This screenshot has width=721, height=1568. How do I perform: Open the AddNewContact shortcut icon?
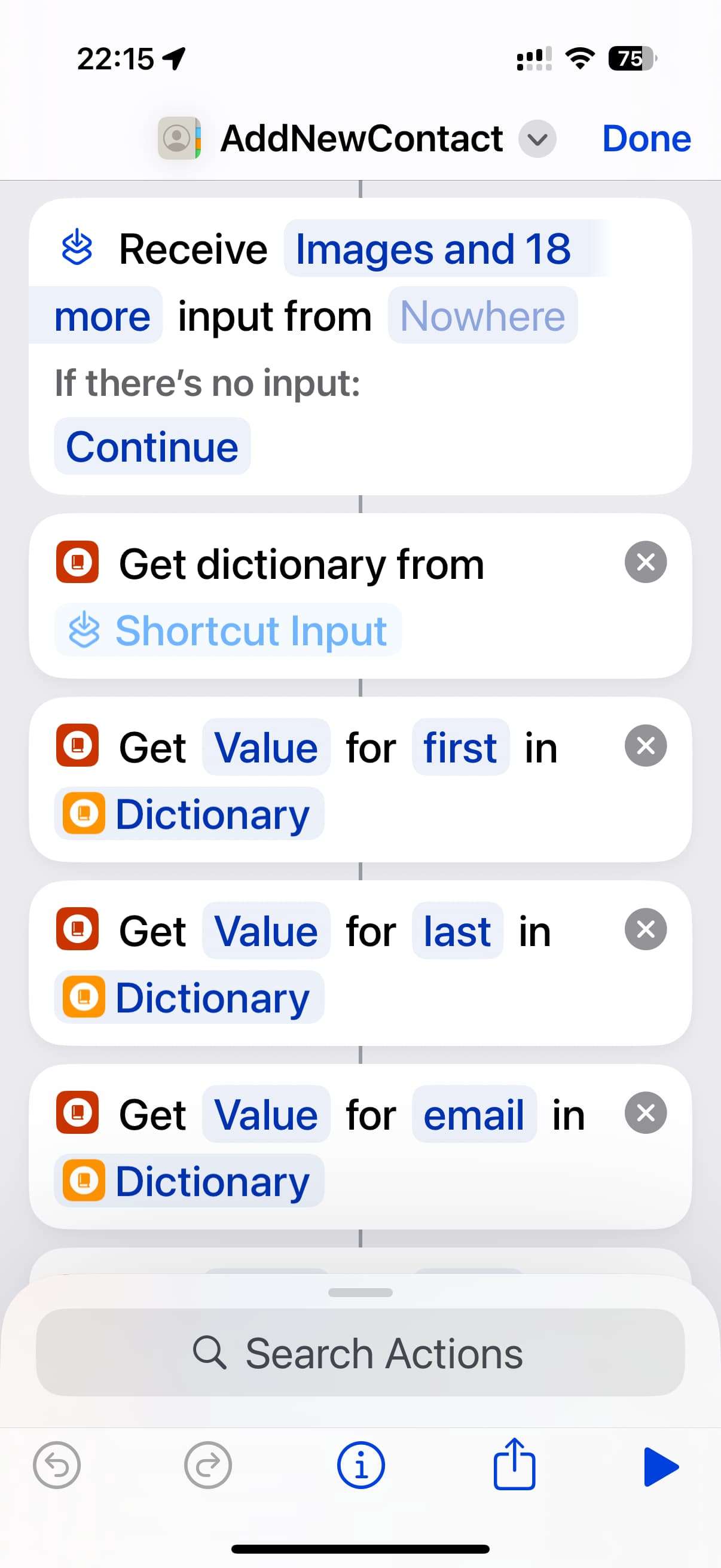point(179,138)
